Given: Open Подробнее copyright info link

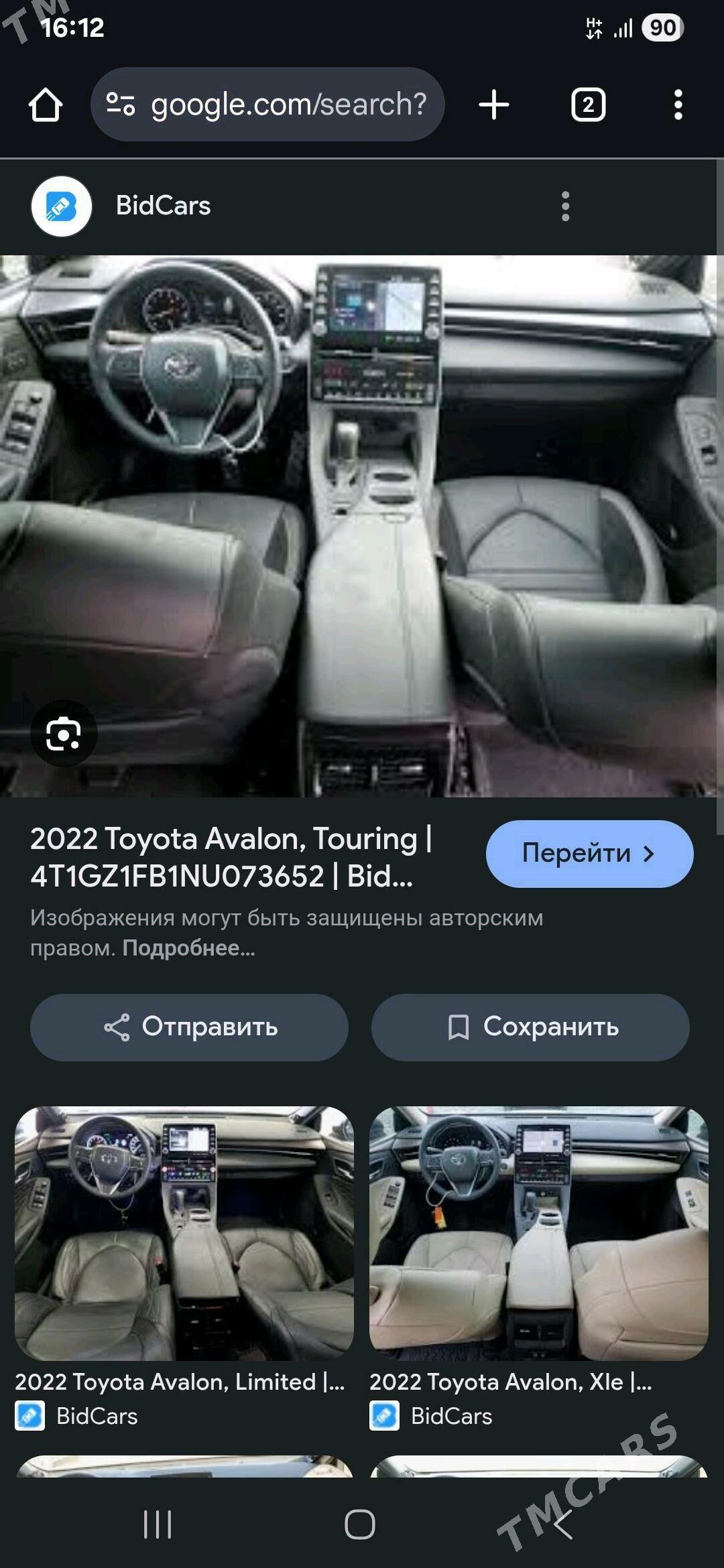Looking at the screenshot, I should tap(188, 948).
